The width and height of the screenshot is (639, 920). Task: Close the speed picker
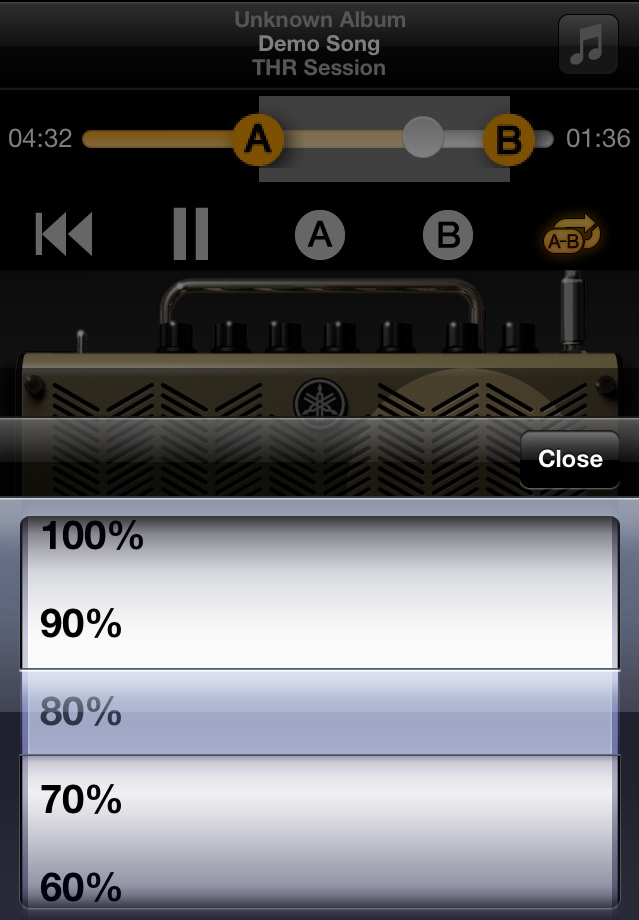(x=570, y=459)
